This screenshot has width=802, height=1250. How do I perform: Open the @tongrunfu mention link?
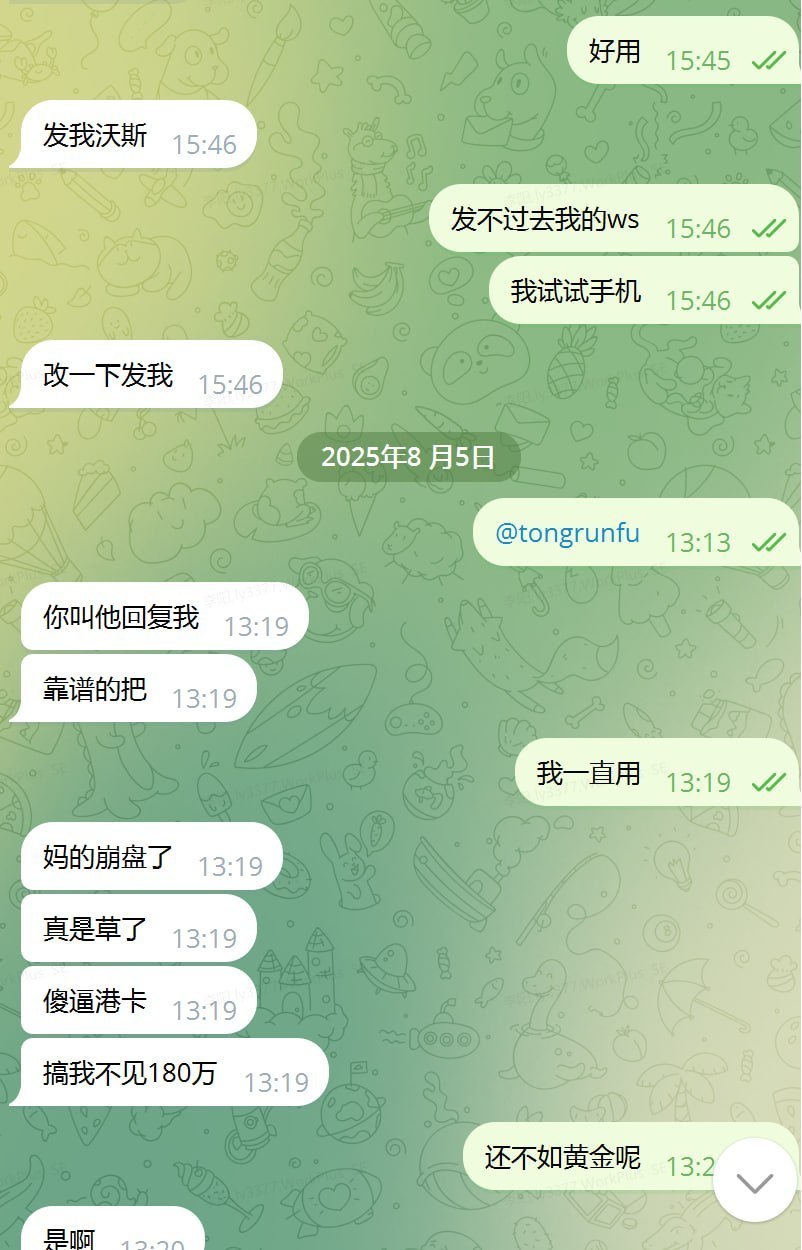[567, 533]
